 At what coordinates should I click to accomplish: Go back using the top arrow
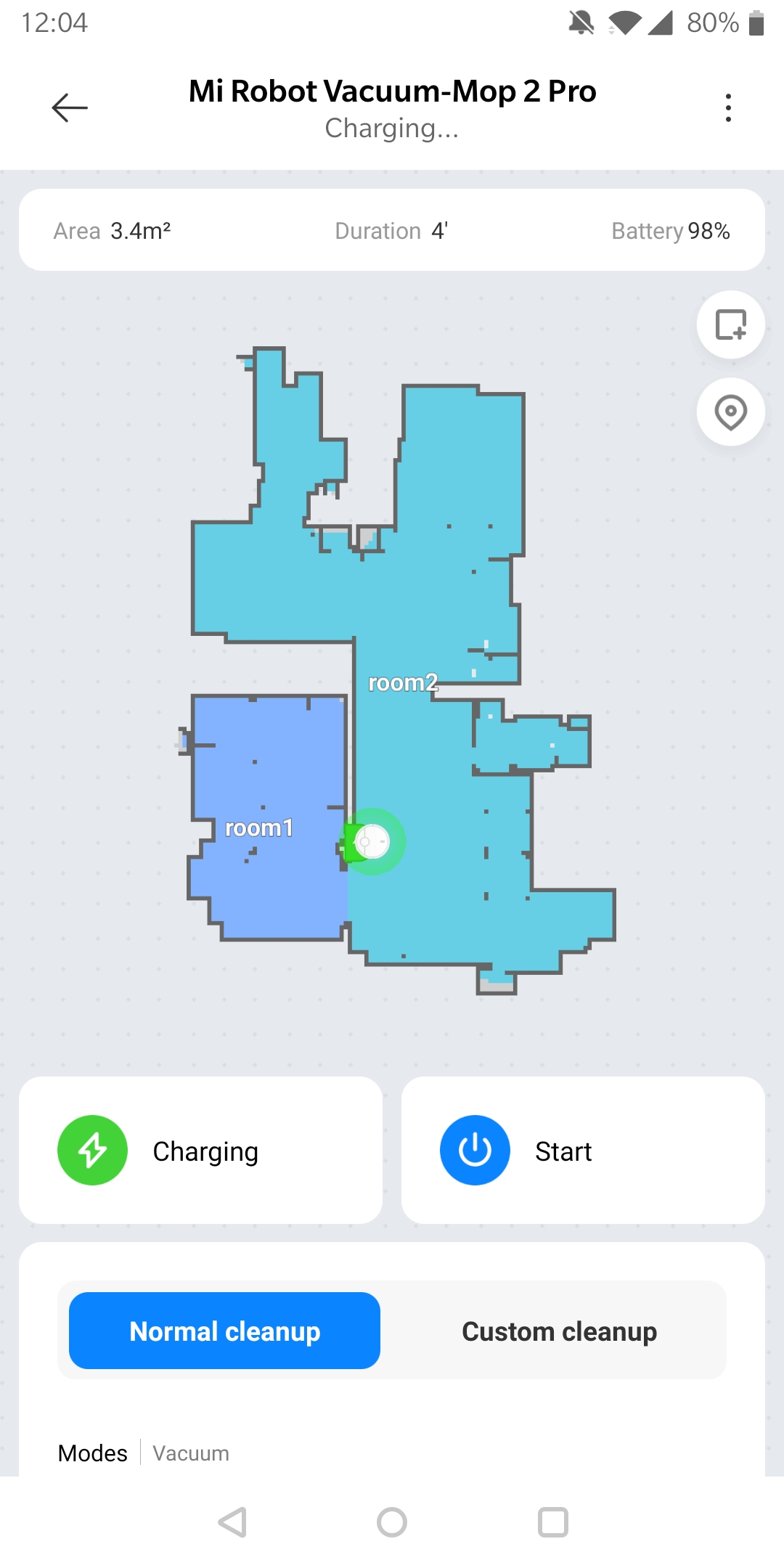pyautogui.click(x=70, y=108)
